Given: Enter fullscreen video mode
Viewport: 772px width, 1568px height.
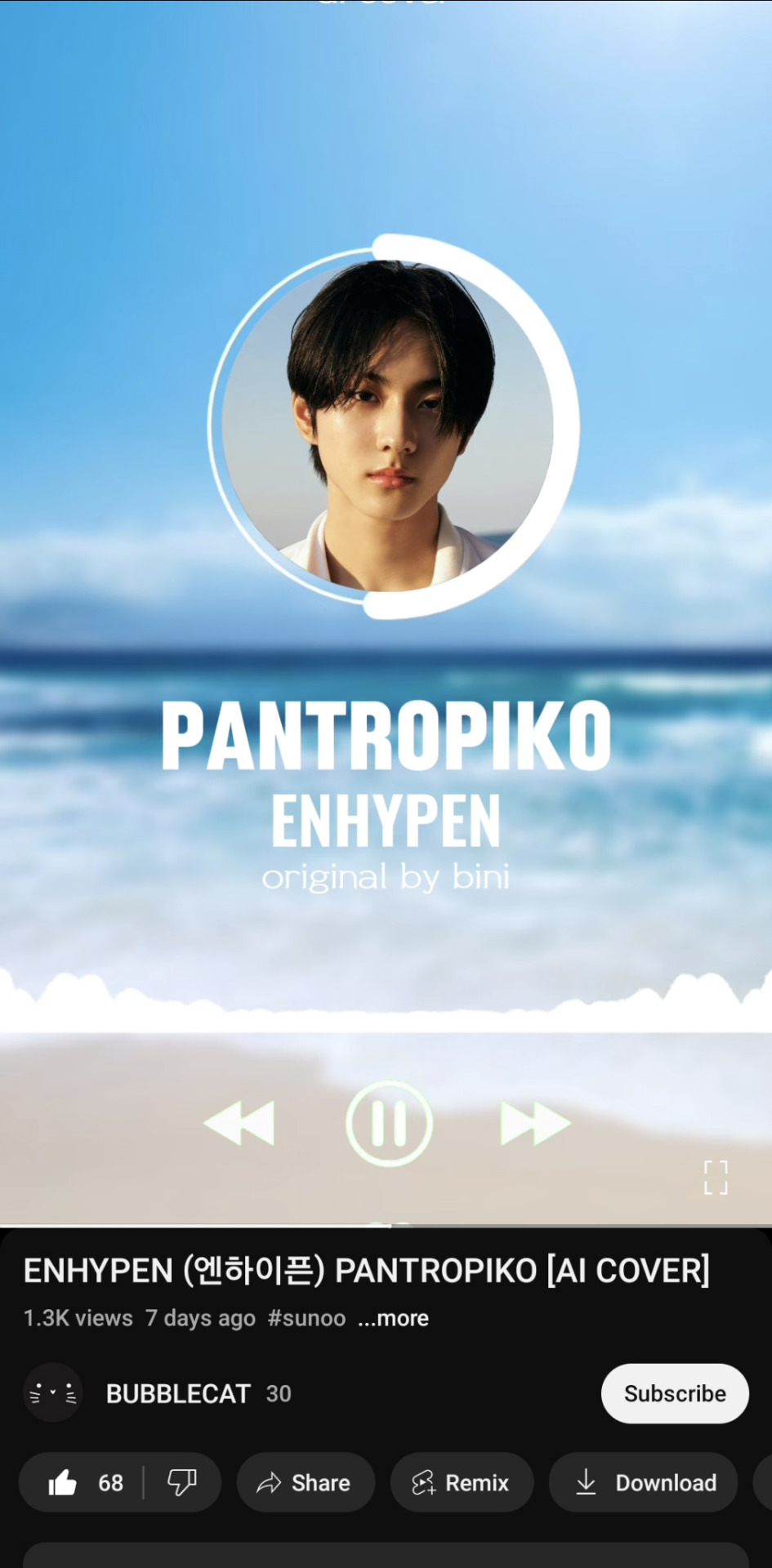Looking at the screenshot, I should pyautogui.click(x=716, y=1178).
